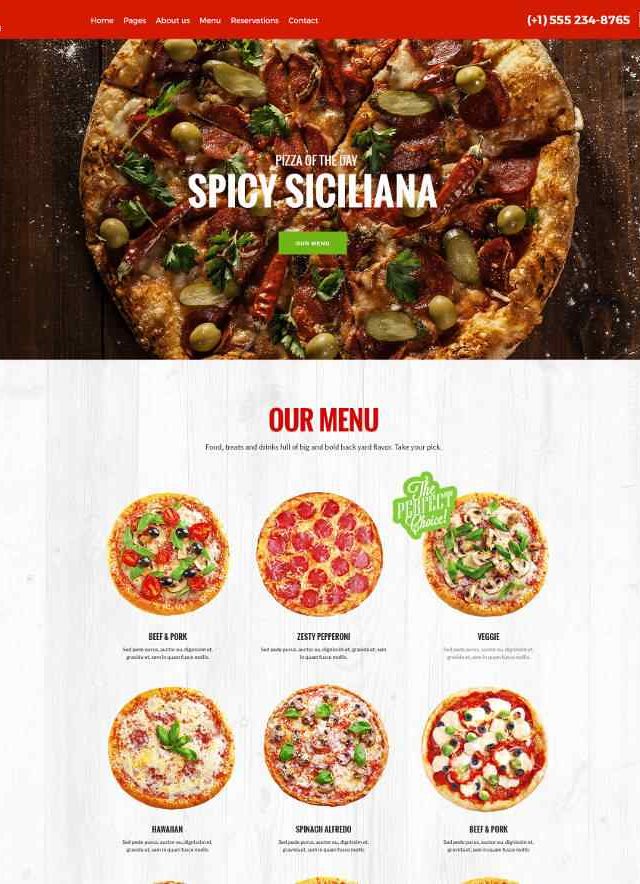Call the (+1) 555 234-8765 number
The width and height of the screenshot is (640, 884).
point(578,20)
